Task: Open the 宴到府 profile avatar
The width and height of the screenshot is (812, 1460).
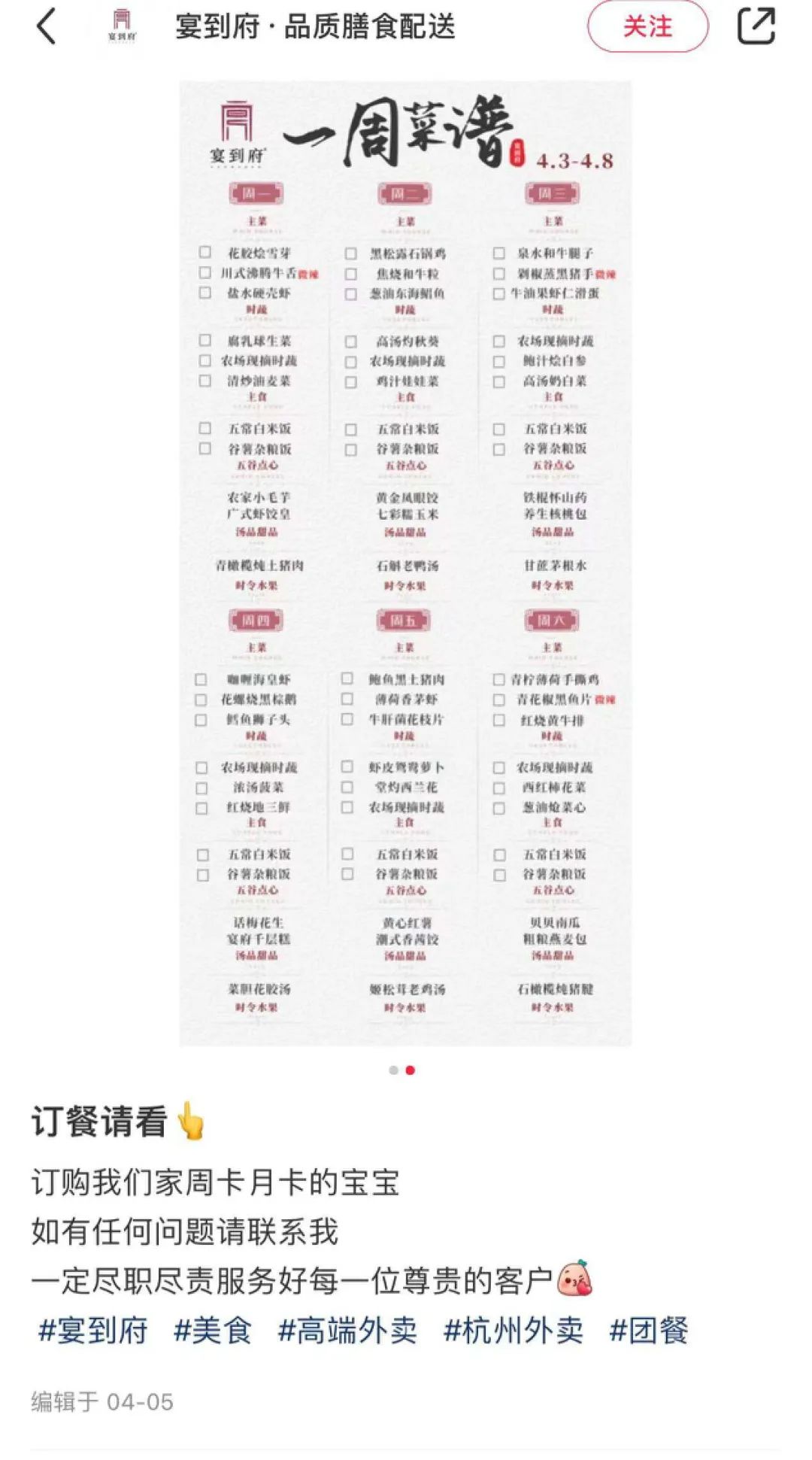Action: 121,26
